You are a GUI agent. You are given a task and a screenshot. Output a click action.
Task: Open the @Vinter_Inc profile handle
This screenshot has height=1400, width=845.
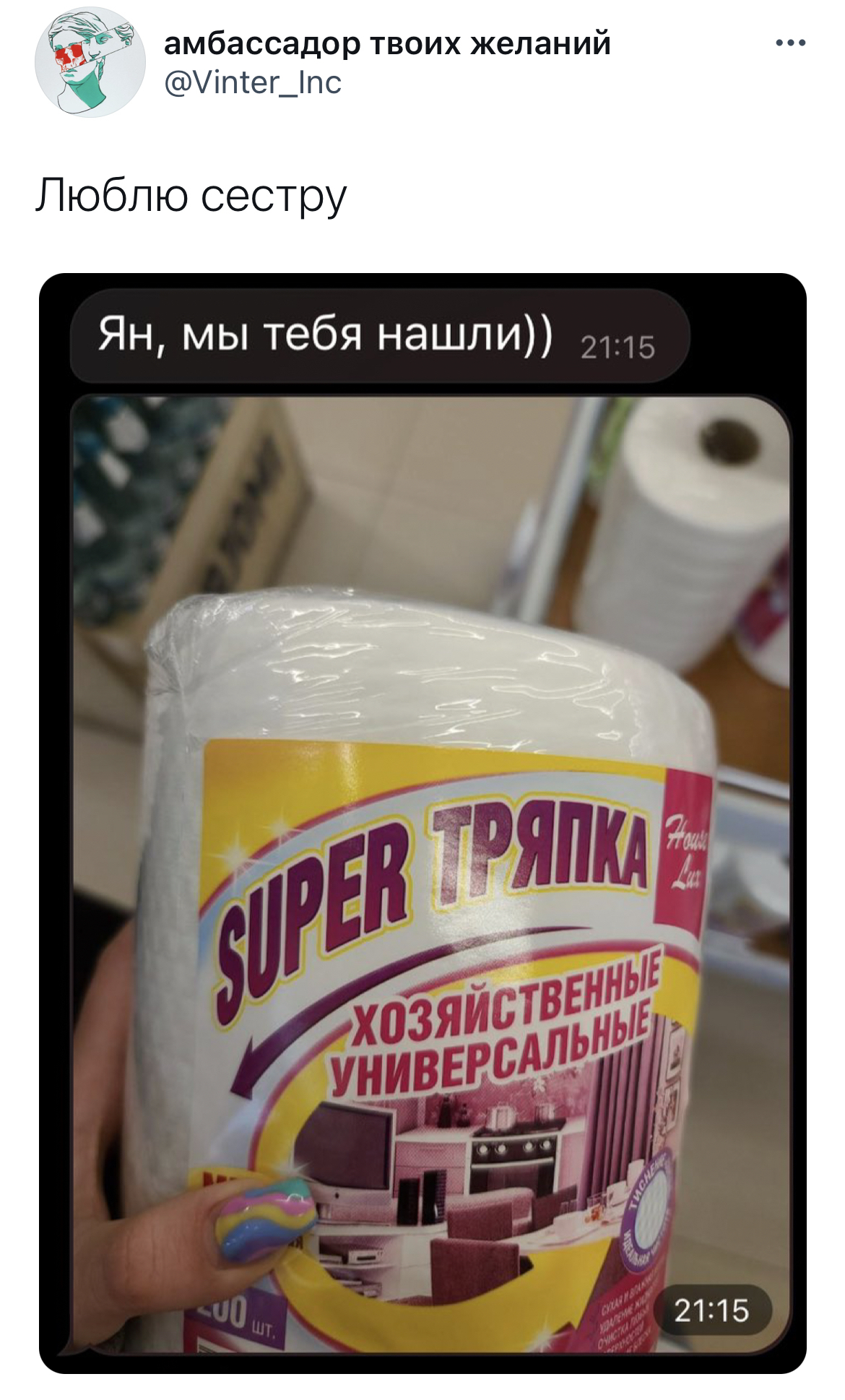(253, 82)
